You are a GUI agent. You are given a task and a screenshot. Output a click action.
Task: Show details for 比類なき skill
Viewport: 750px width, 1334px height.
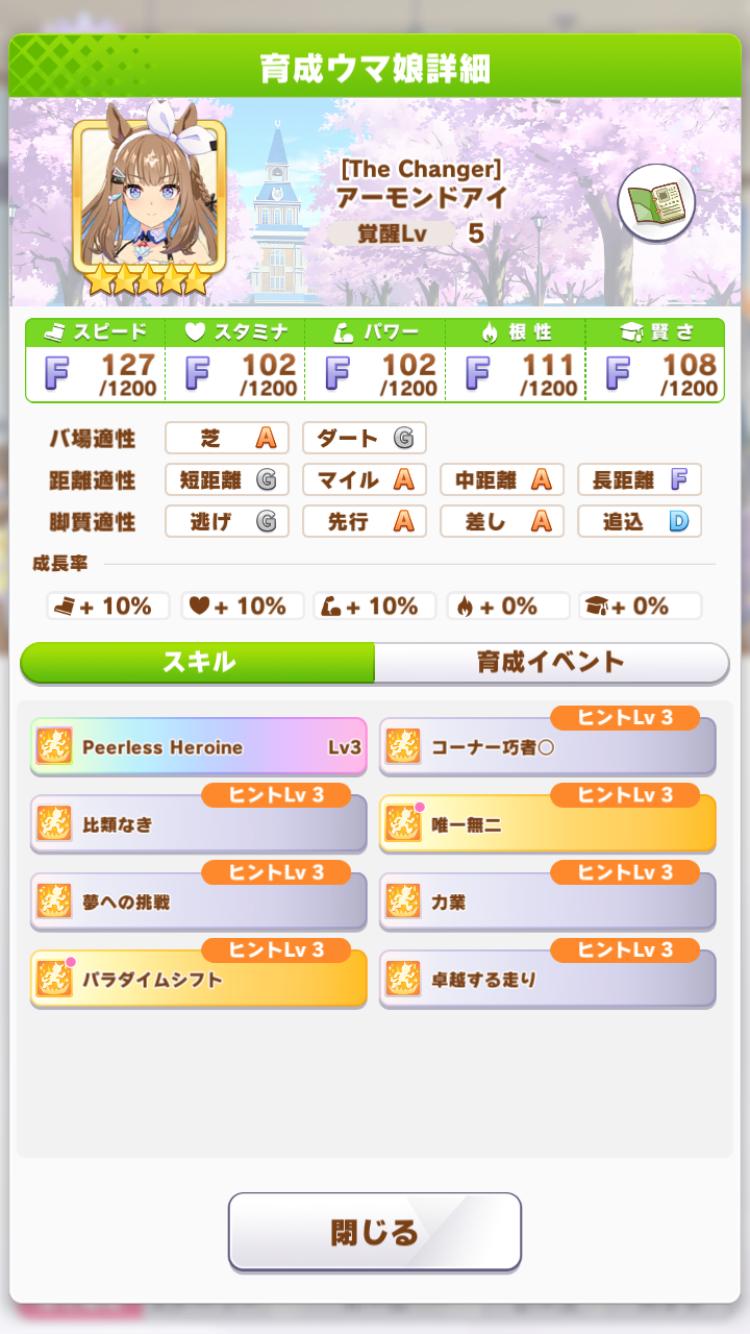pyautogui.click(x=199, y=825)
